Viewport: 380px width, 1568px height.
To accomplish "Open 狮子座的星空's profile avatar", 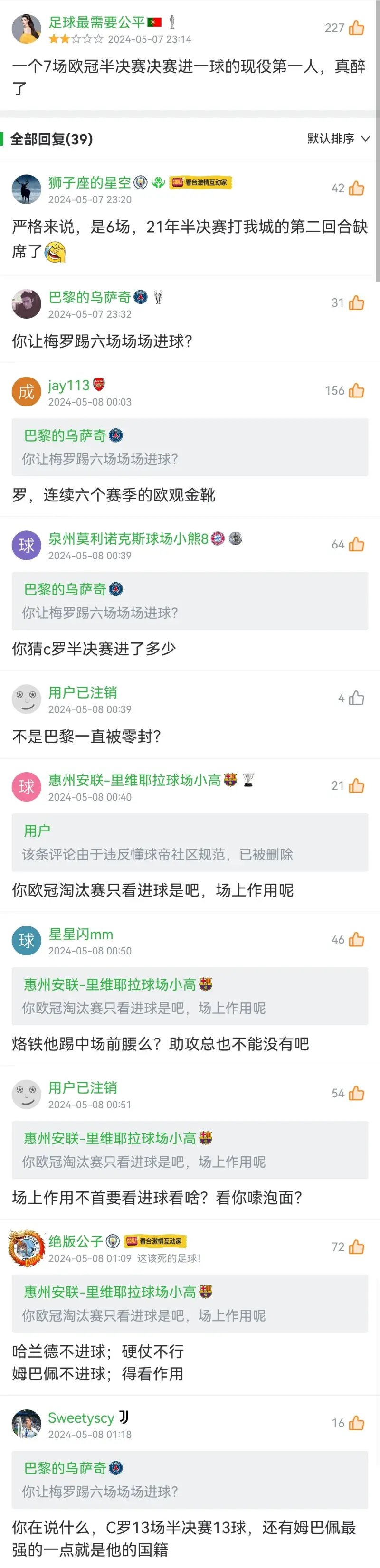I will point(26,189).
